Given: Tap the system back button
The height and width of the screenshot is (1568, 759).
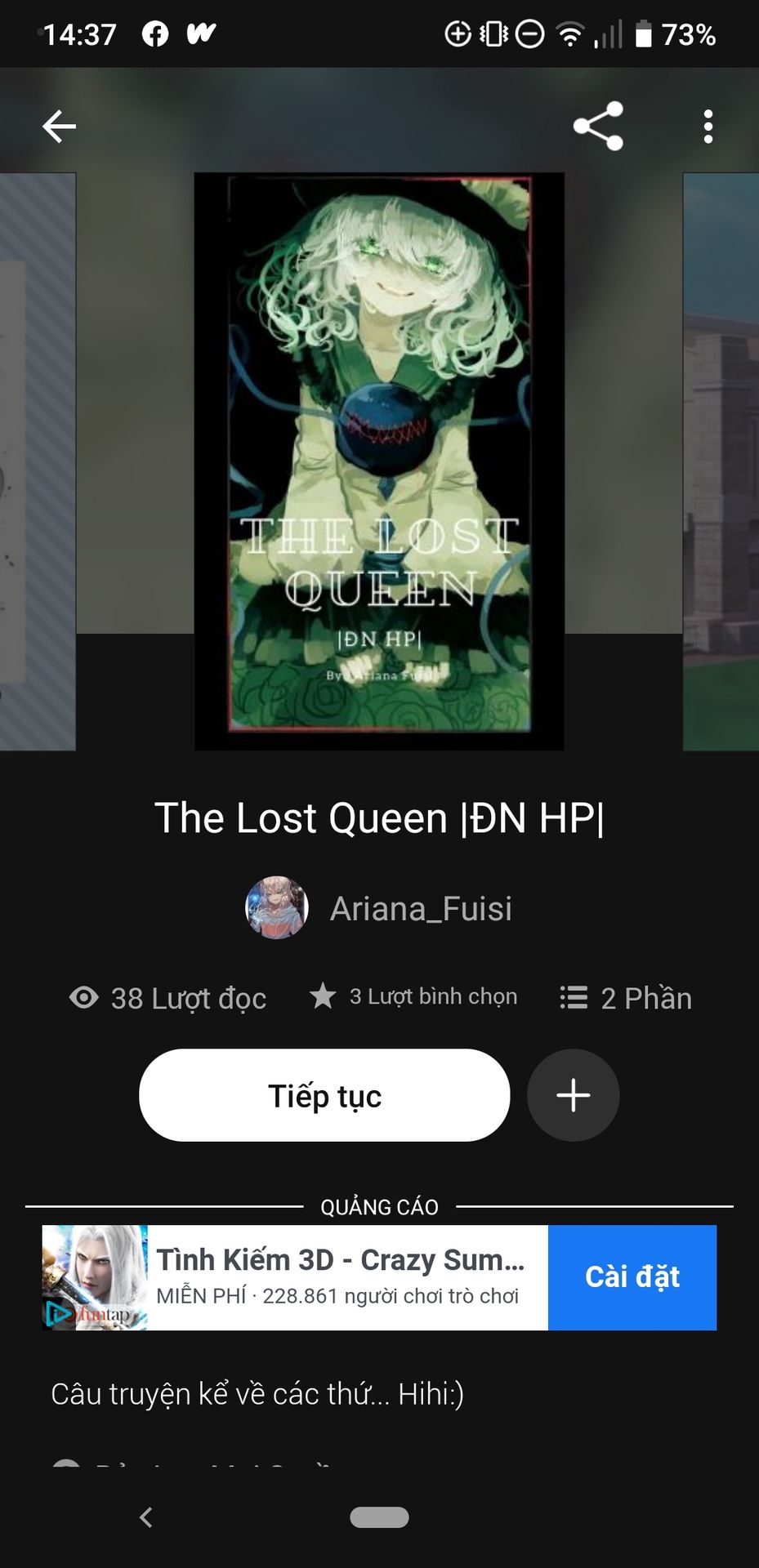Looking at the screenshot, I should tap(146, 1517).
